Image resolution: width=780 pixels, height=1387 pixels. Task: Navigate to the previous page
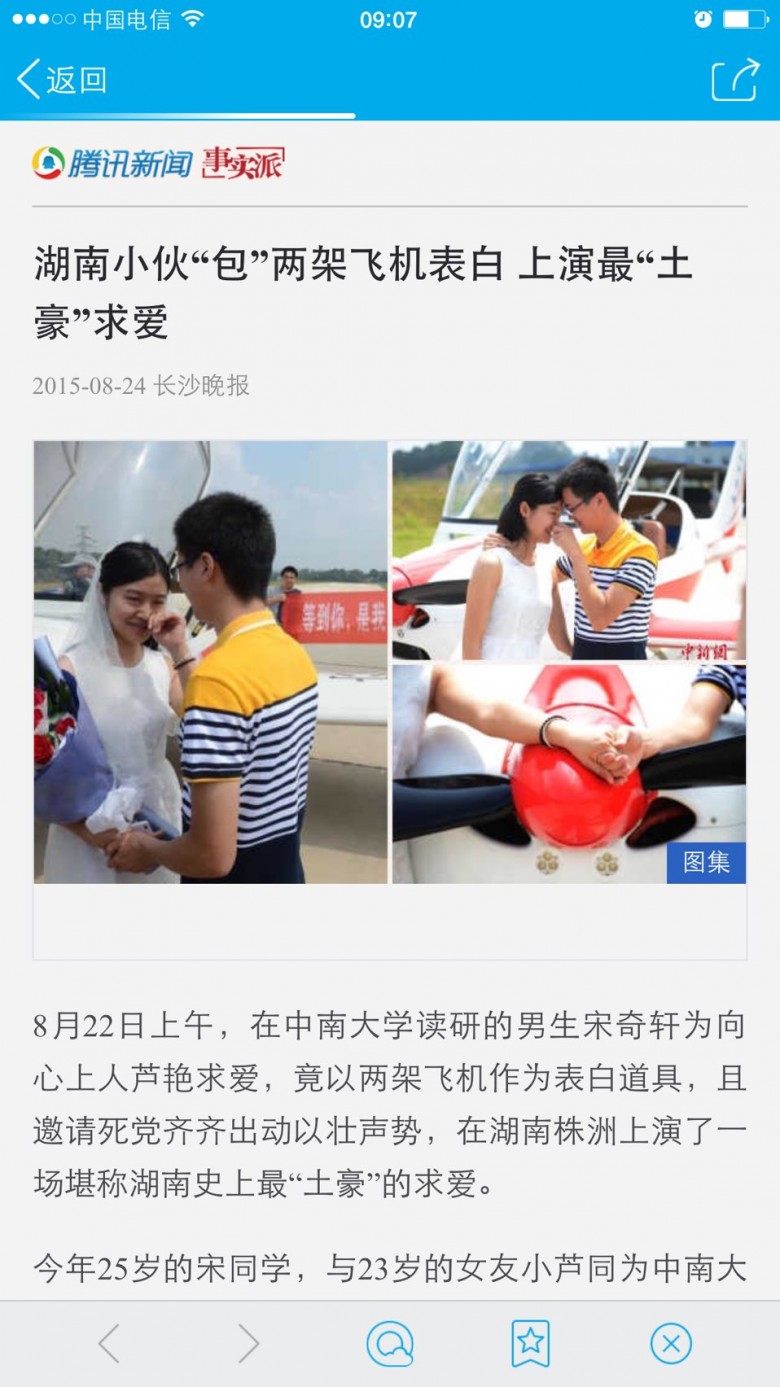[109, 1343]
